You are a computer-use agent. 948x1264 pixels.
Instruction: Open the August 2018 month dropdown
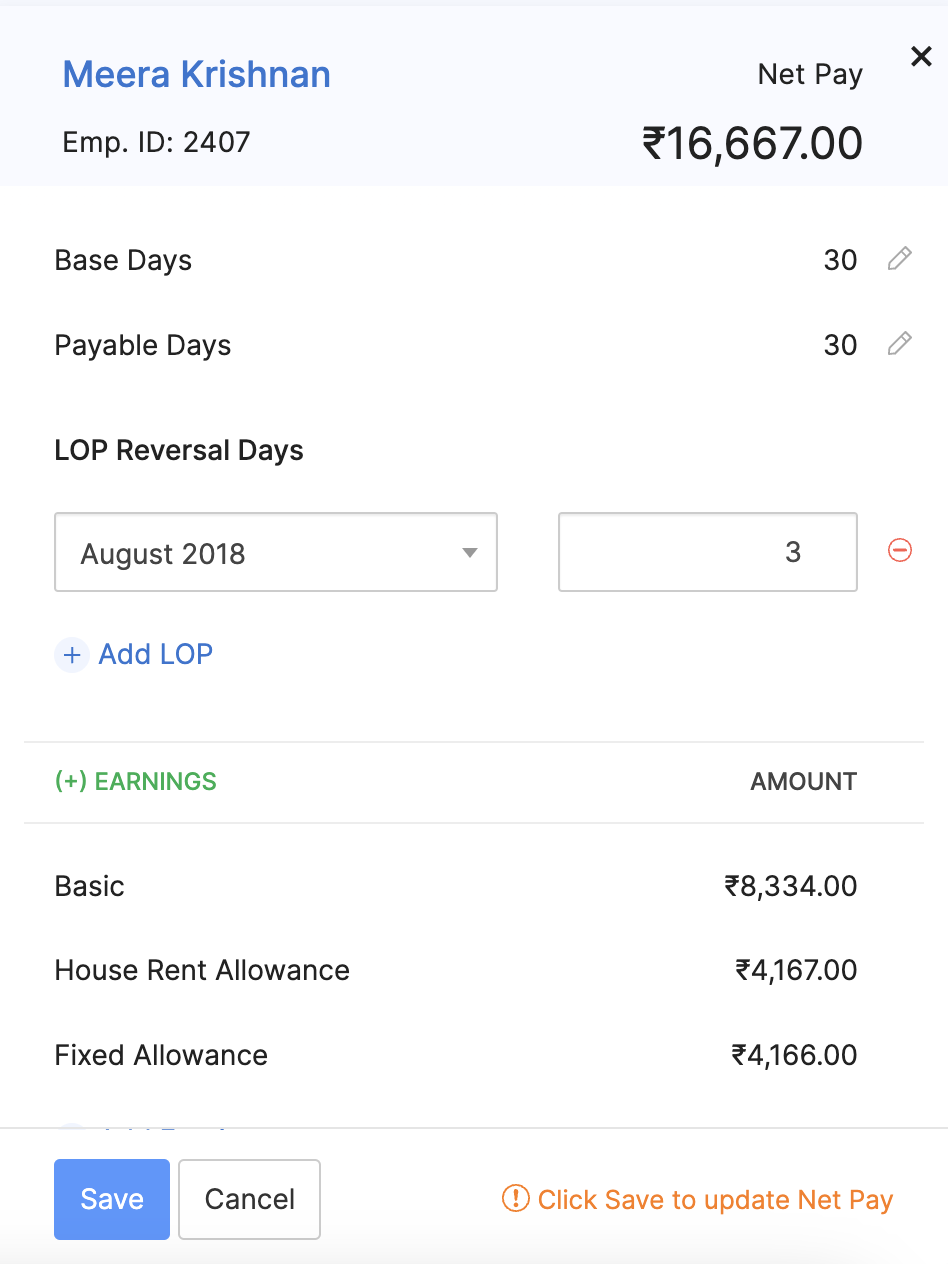276,553
